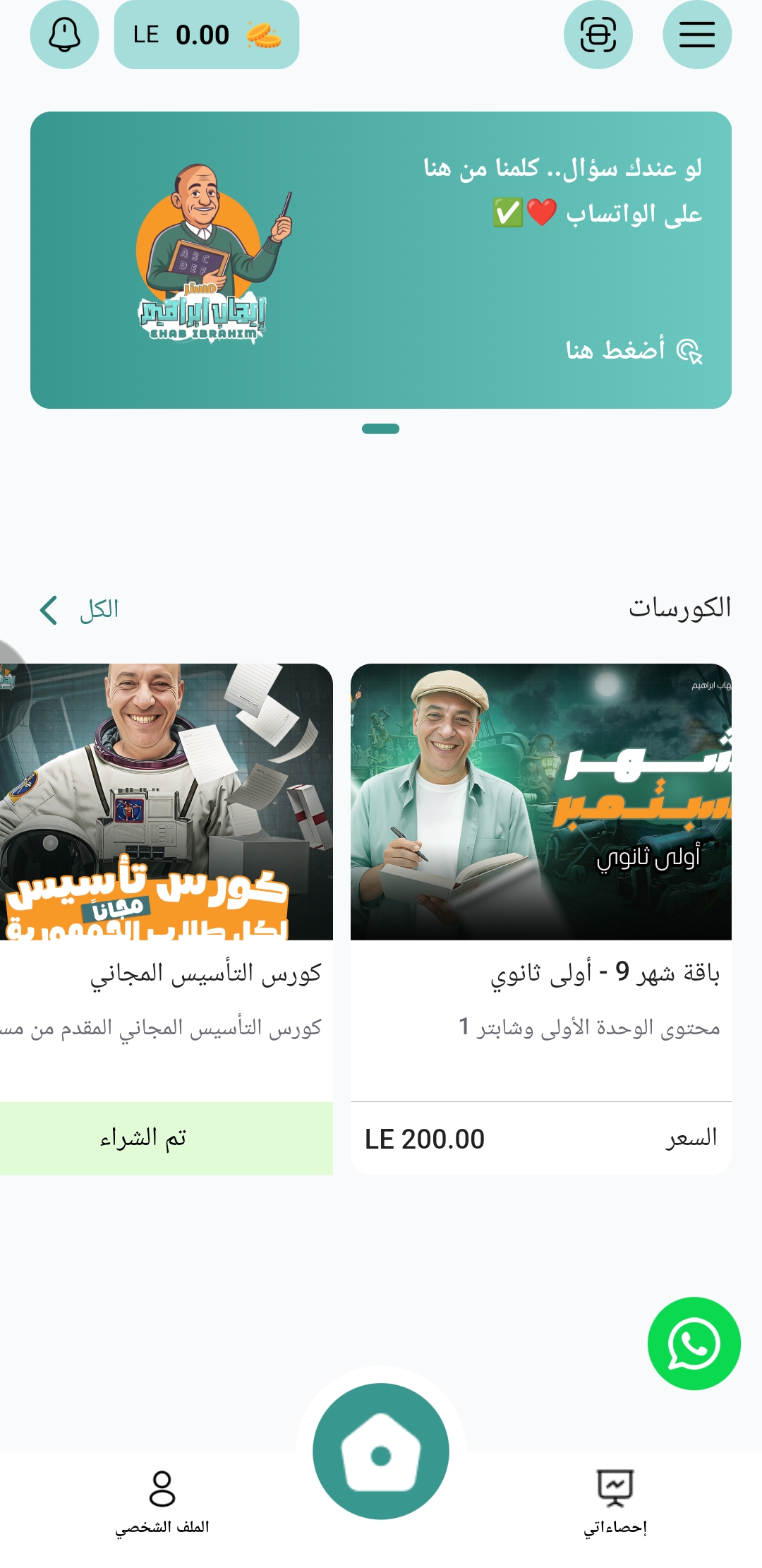
Task: Tap the أضغط هنا WhatsApp banner link
Action: pos(634,350)
